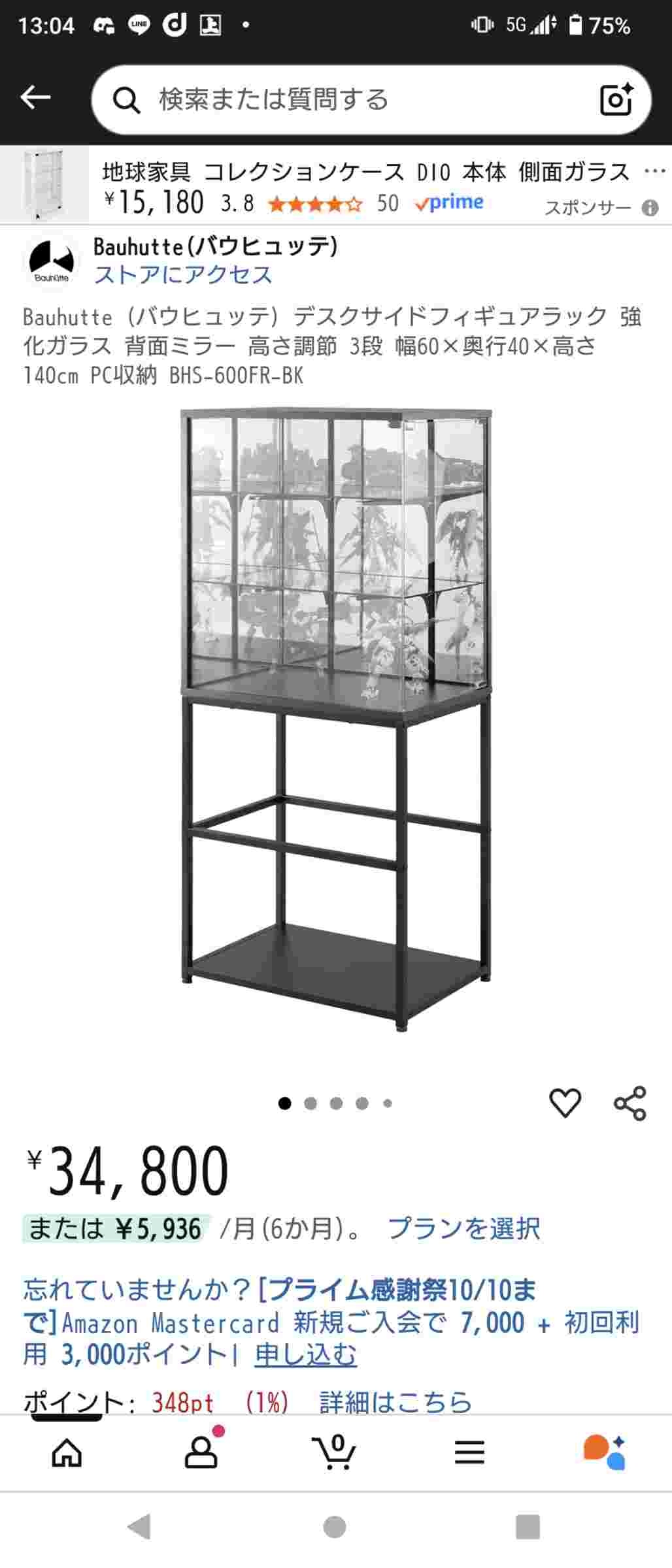The width and height of the screenshot is (672, 1568).
Task: Share this product
Action: click(x=630, y=1103)
